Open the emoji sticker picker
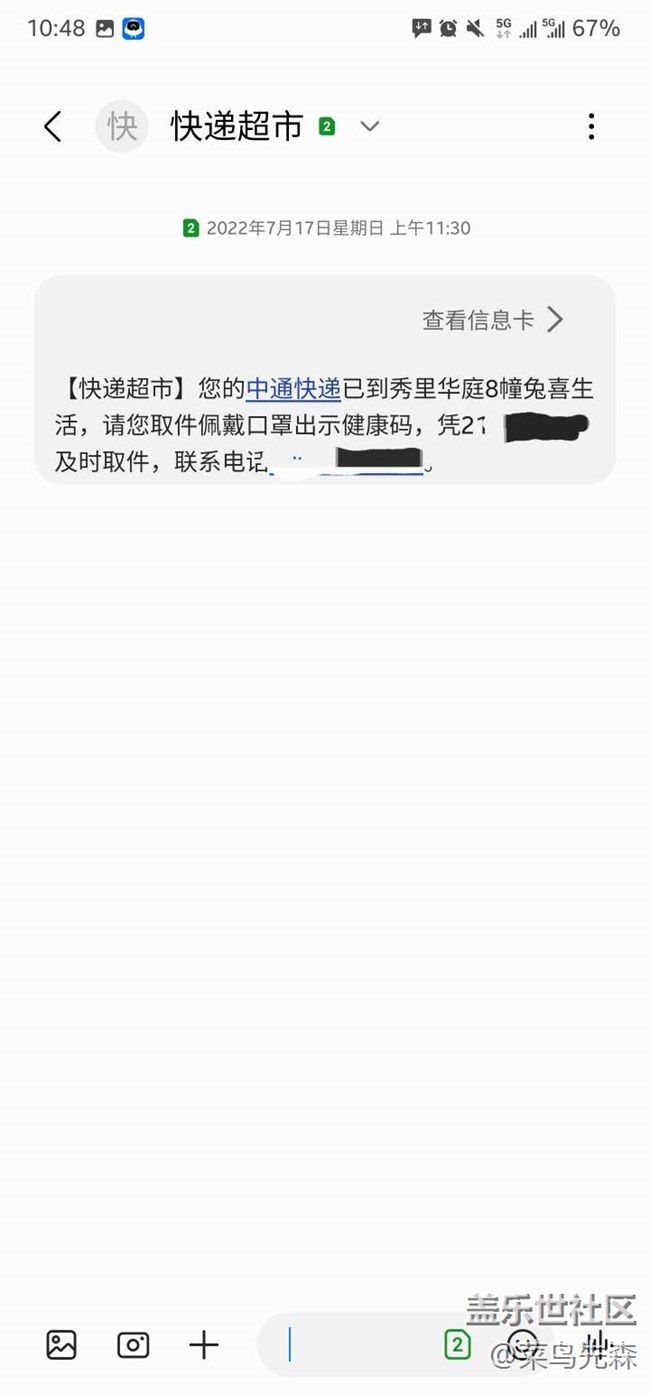Viewport: 650px width, 1394px height. (x=523, y=1343)
